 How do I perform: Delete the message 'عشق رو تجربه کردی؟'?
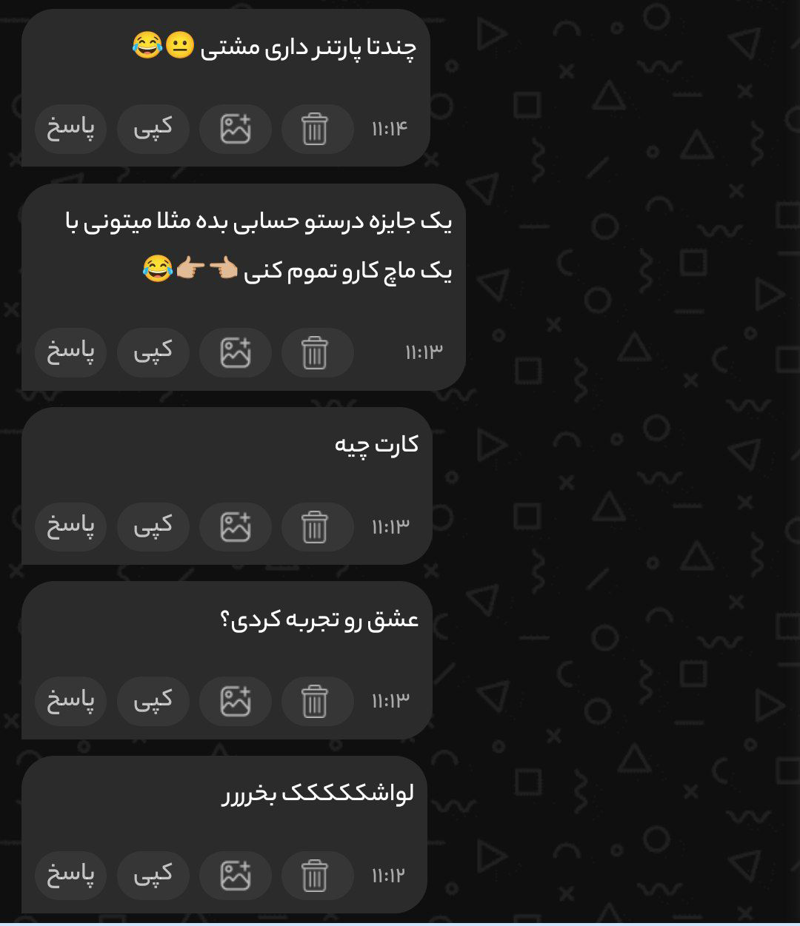316,701
